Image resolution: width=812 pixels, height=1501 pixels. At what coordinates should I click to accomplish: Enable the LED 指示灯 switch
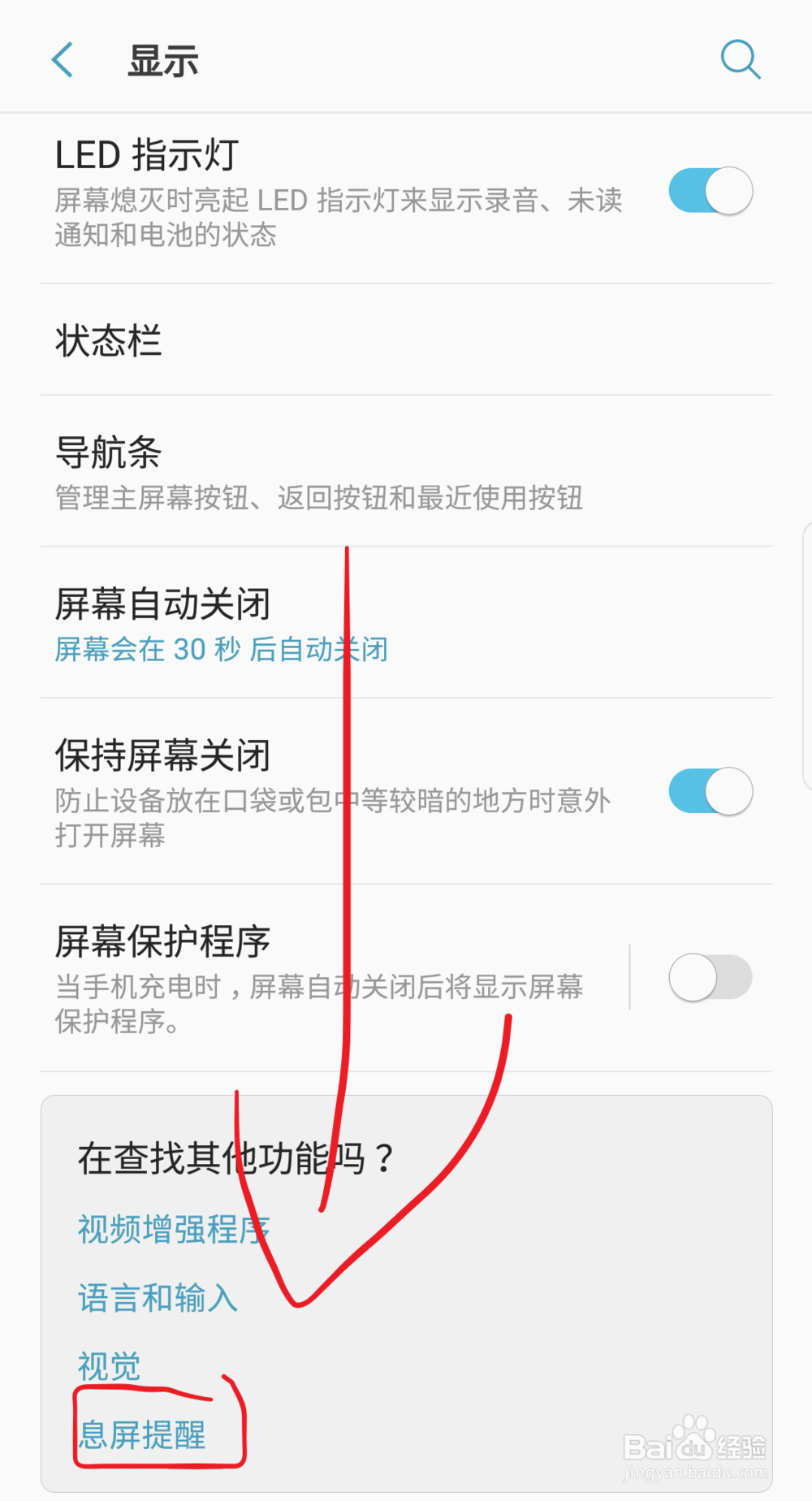[709, 190]
